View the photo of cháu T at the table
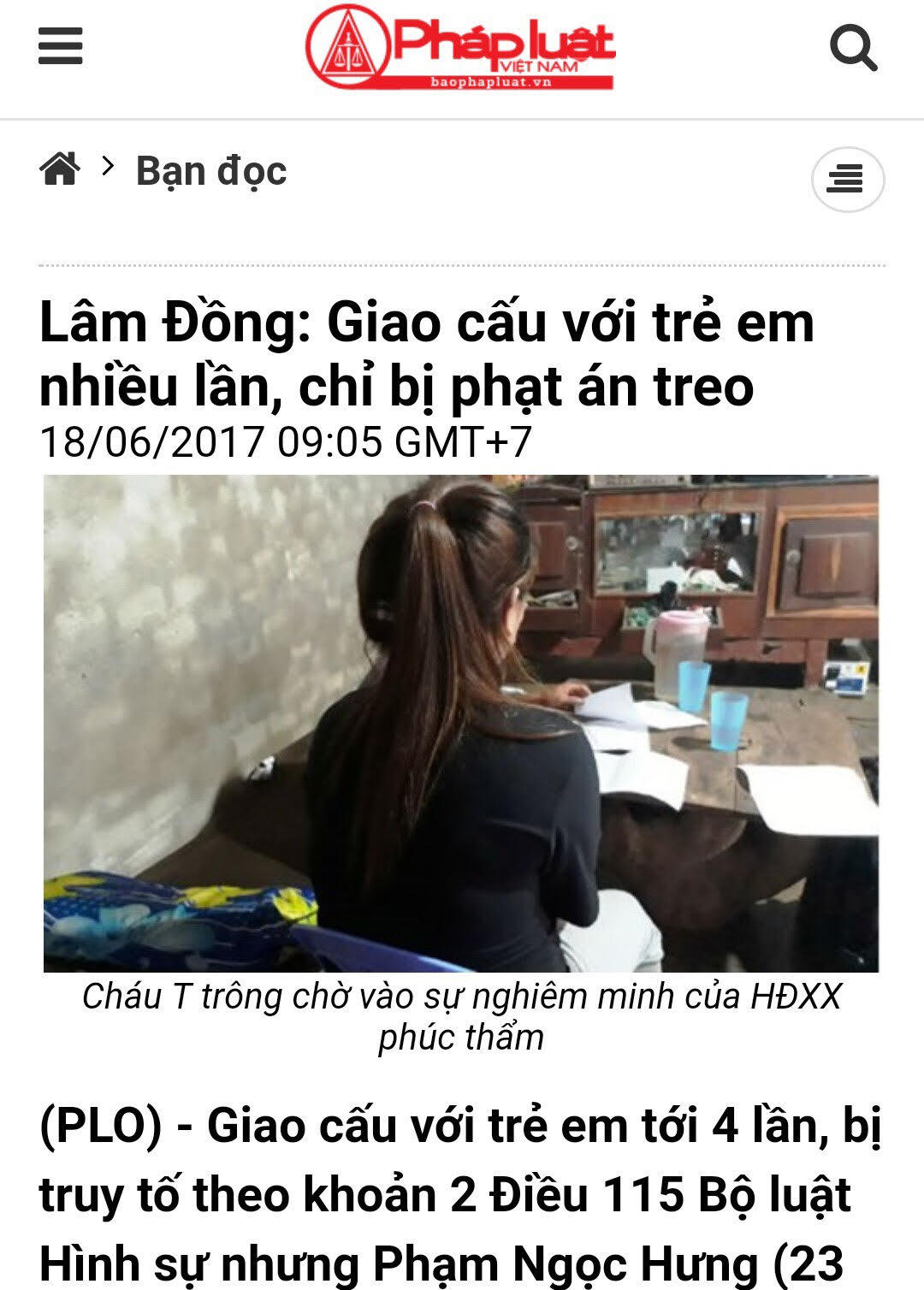 [462, 723]
